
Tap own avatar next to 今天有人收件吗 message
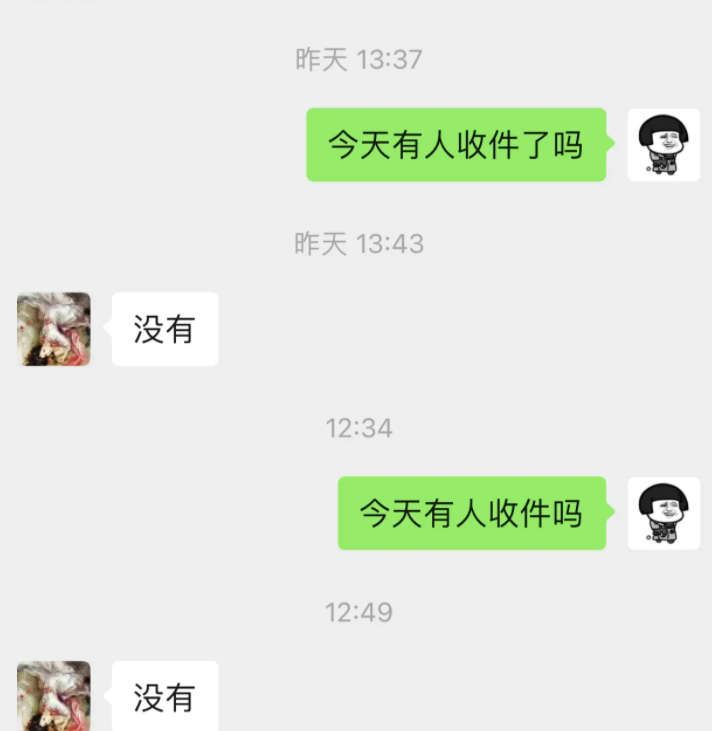(663, 513)
